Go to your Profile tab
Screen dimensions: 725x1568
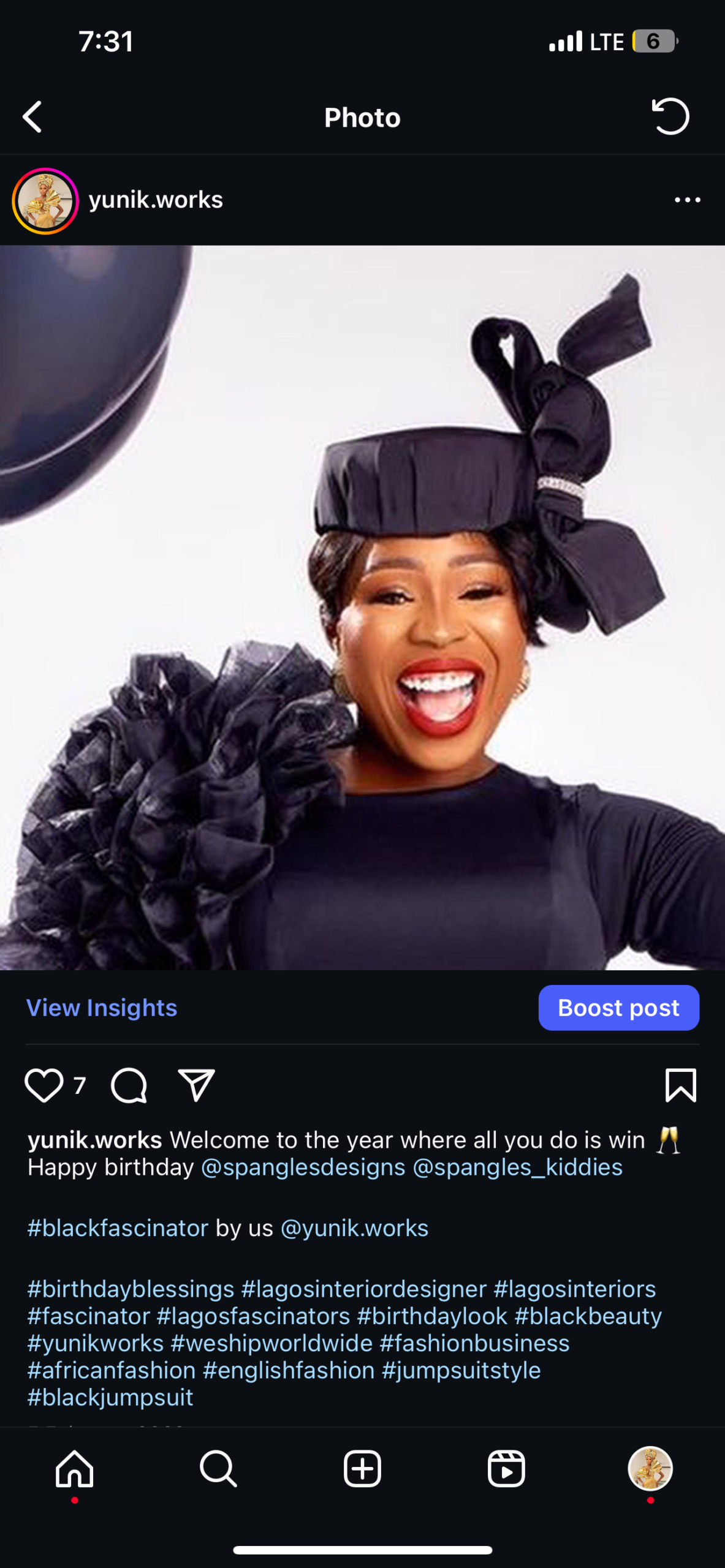650,1469
